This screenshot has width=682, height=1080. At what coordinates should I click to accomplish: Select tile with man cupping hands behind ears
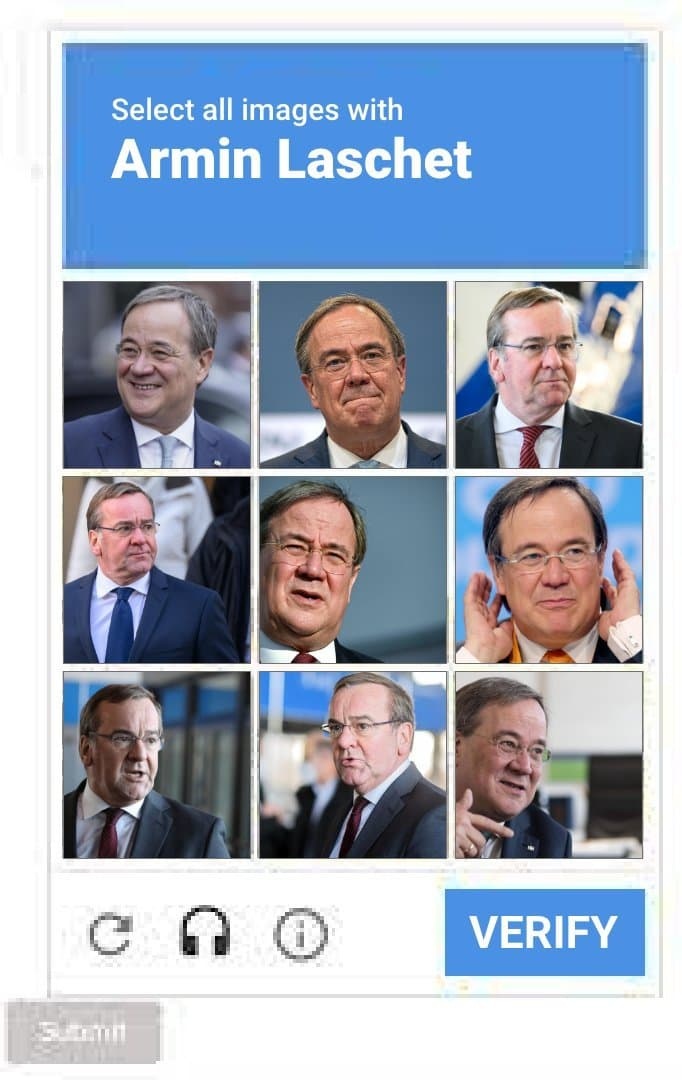tap(548, 569)
